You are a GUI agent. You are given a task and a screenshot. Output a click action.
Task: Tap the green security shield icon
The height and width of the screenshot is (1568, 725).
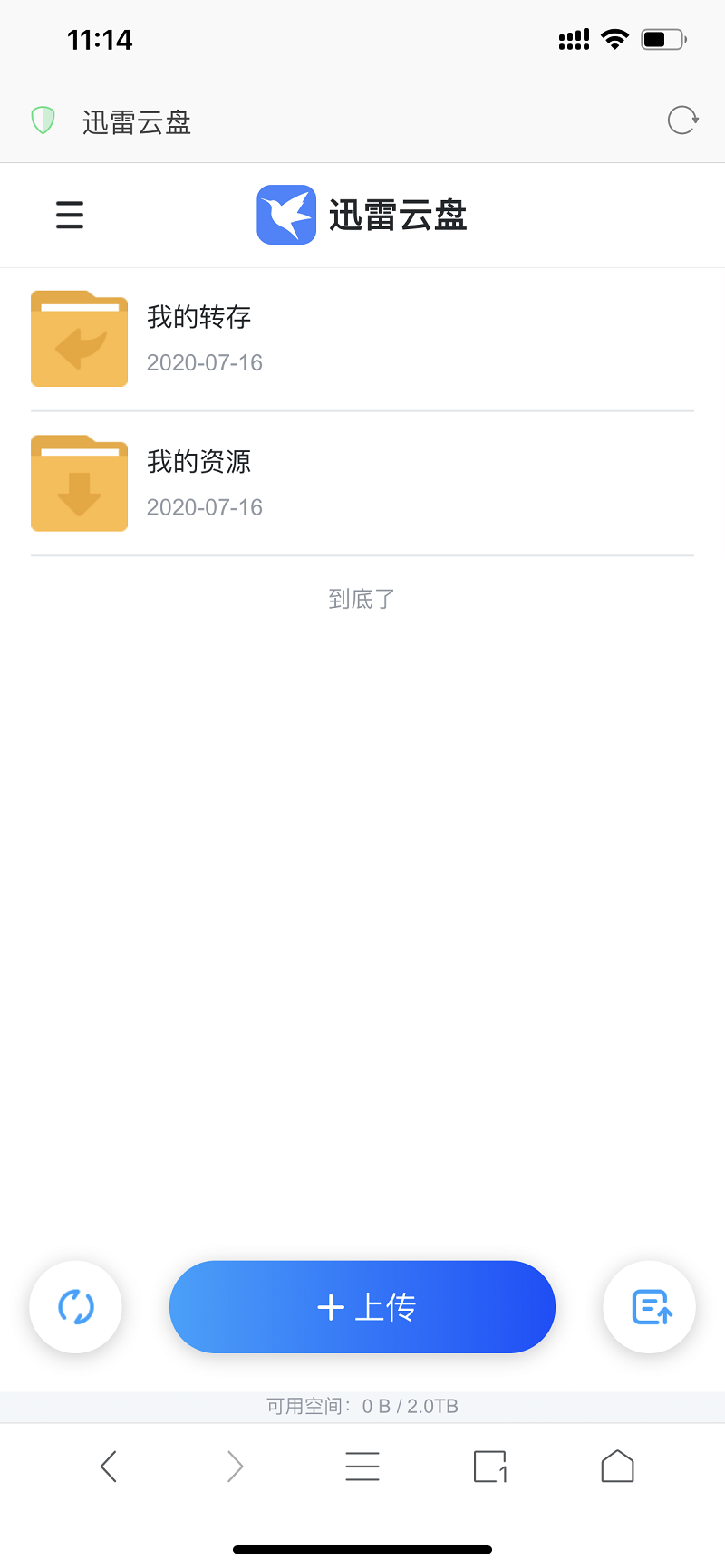[43, 120]
